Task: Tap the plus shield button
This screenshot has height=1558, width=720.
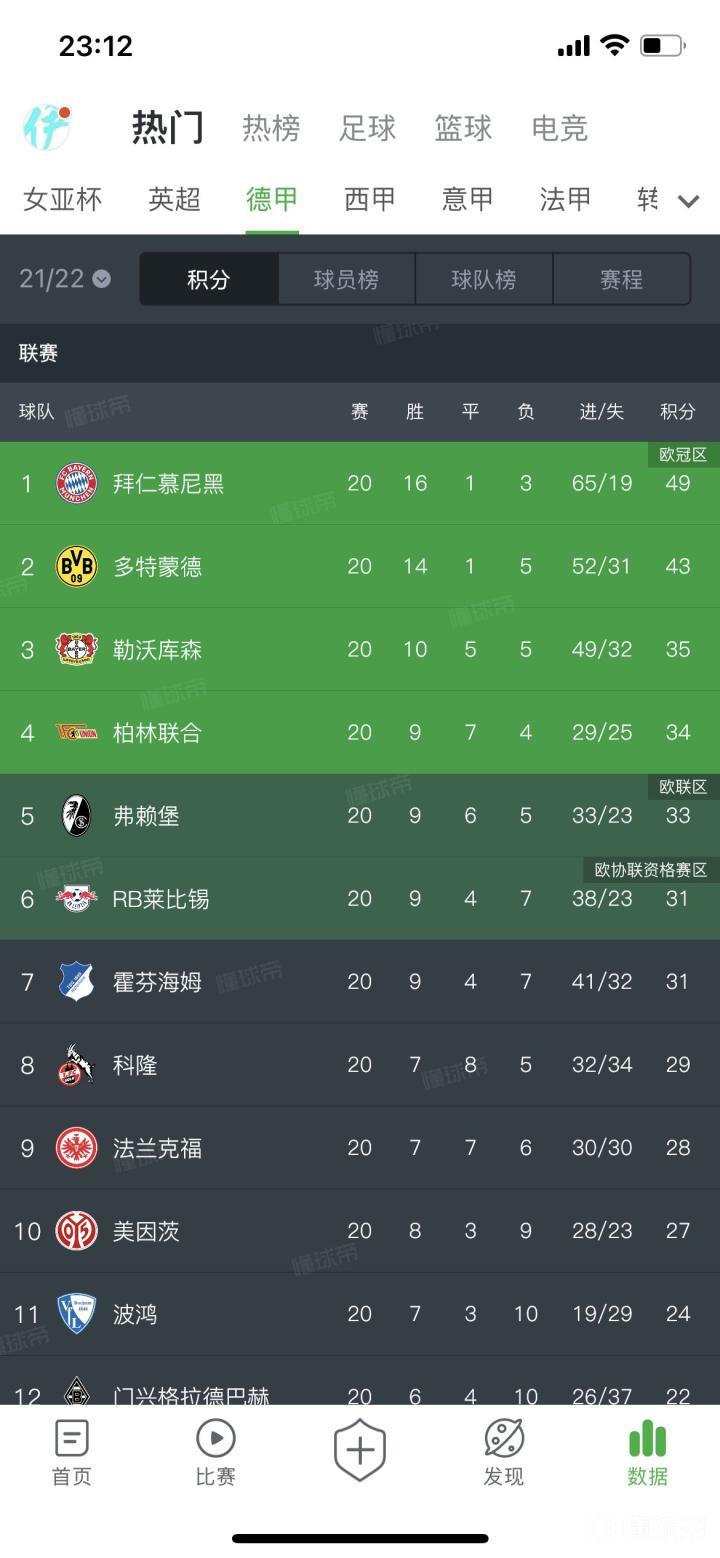Action: pos(360,1449)
